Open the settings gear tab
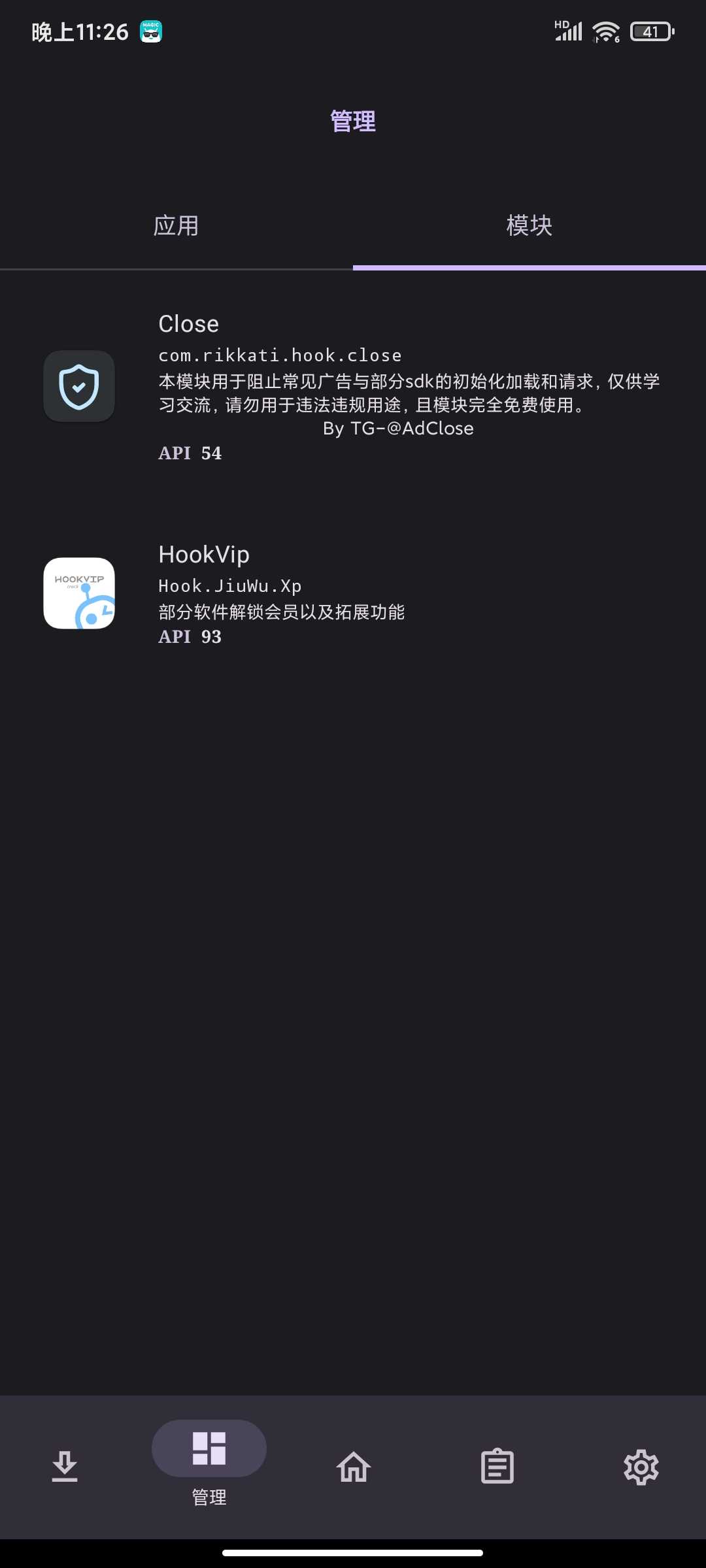Screen dimensions: 706x1568 (x=641, y=1467)
